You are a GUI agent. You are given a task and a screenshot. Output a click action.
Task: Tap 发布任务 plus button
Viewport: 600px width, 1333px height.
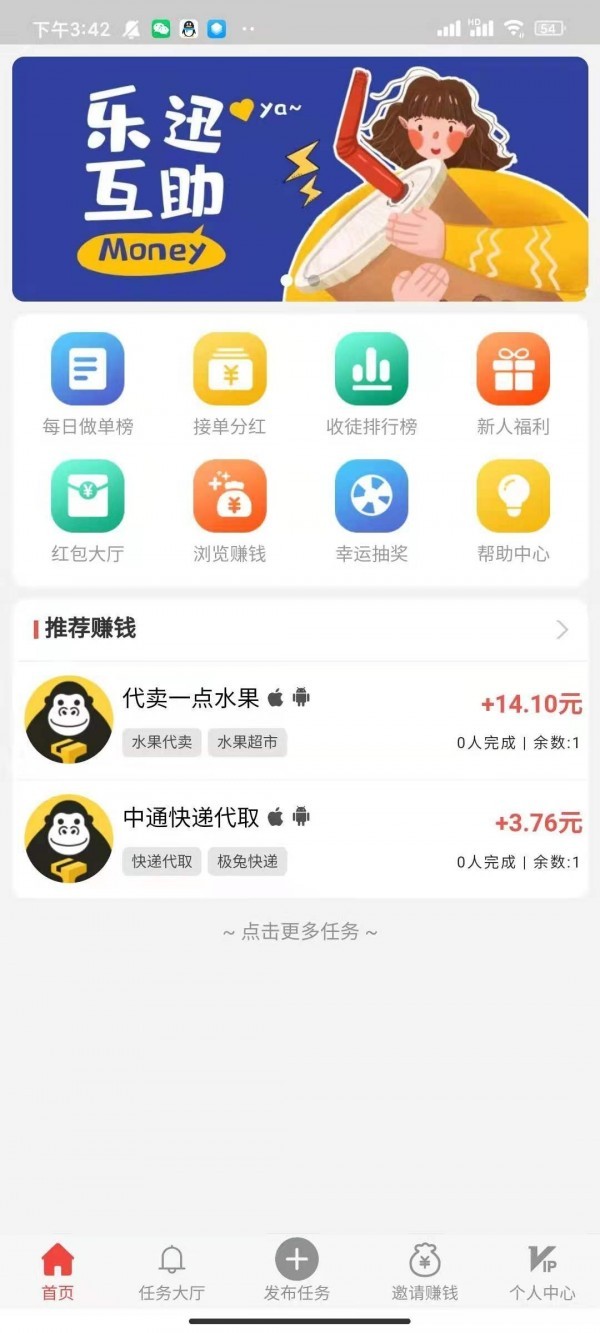[297, 1260]
